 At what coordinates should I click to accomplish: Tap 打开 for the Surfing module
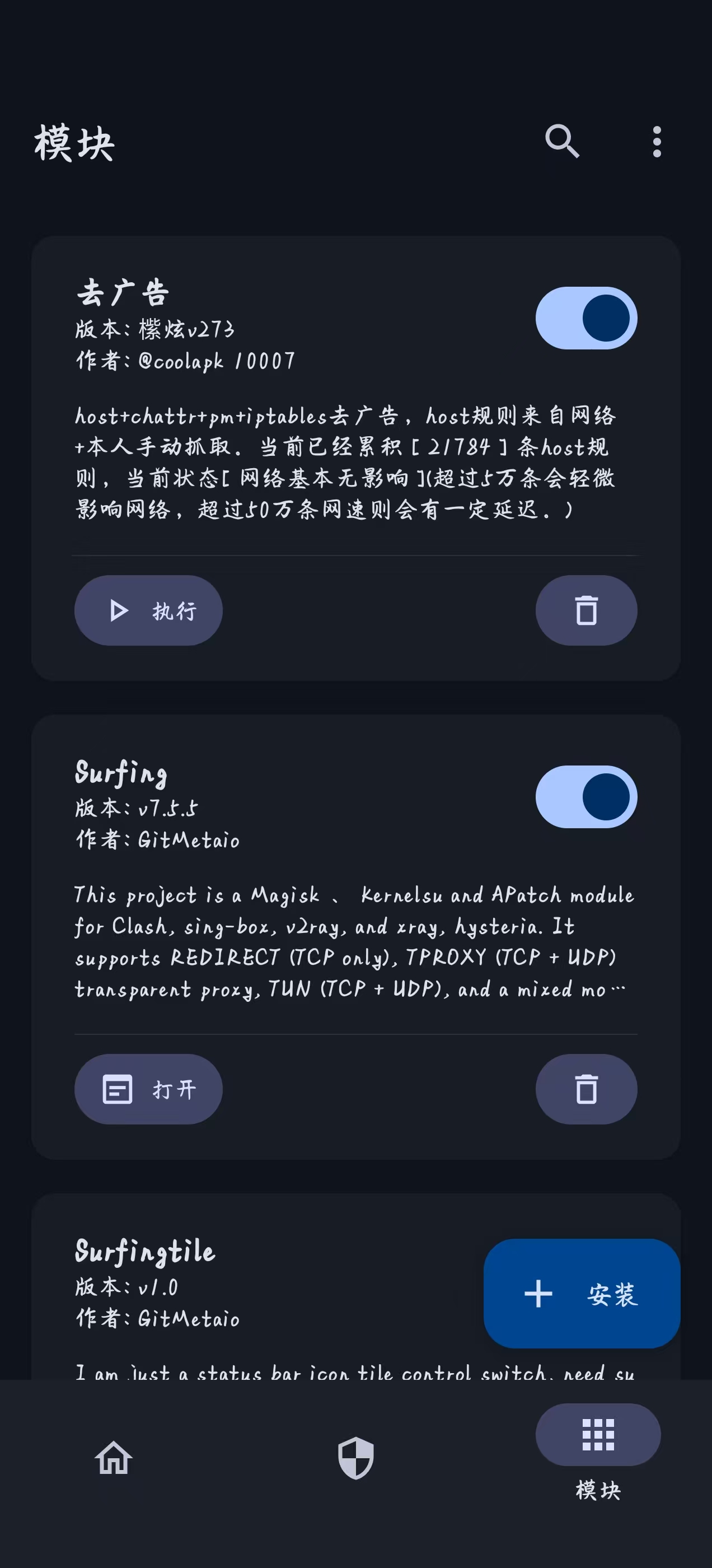148,1088
